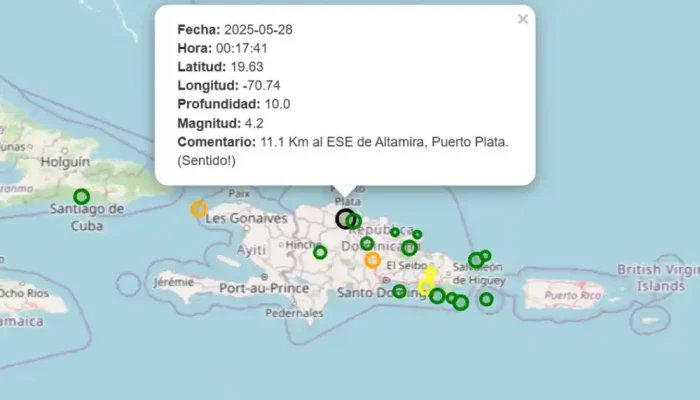
Task: Tap the black-circled marker under the popup
Action: coord(344,219)
